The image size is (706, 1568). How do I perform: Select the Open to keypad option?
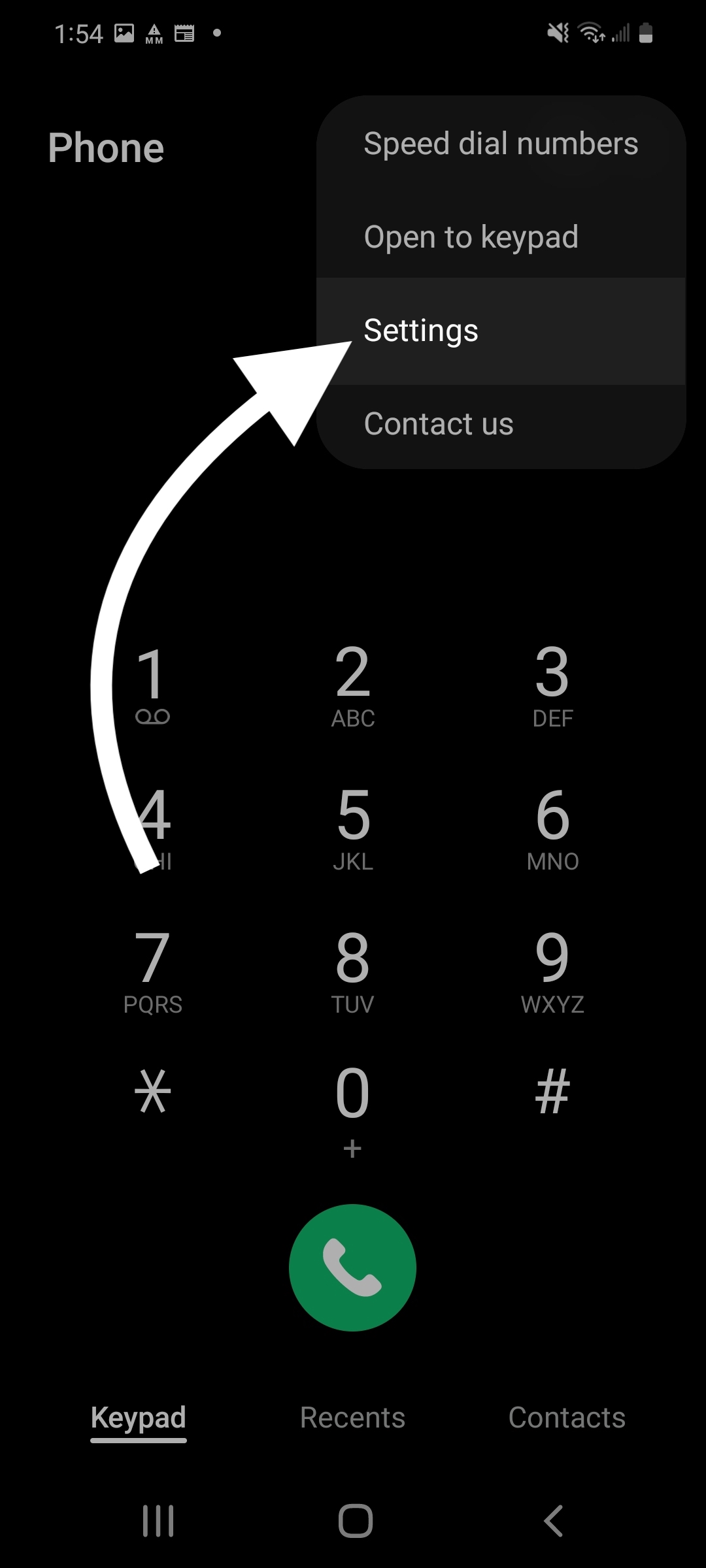click(x=471, y=237)
